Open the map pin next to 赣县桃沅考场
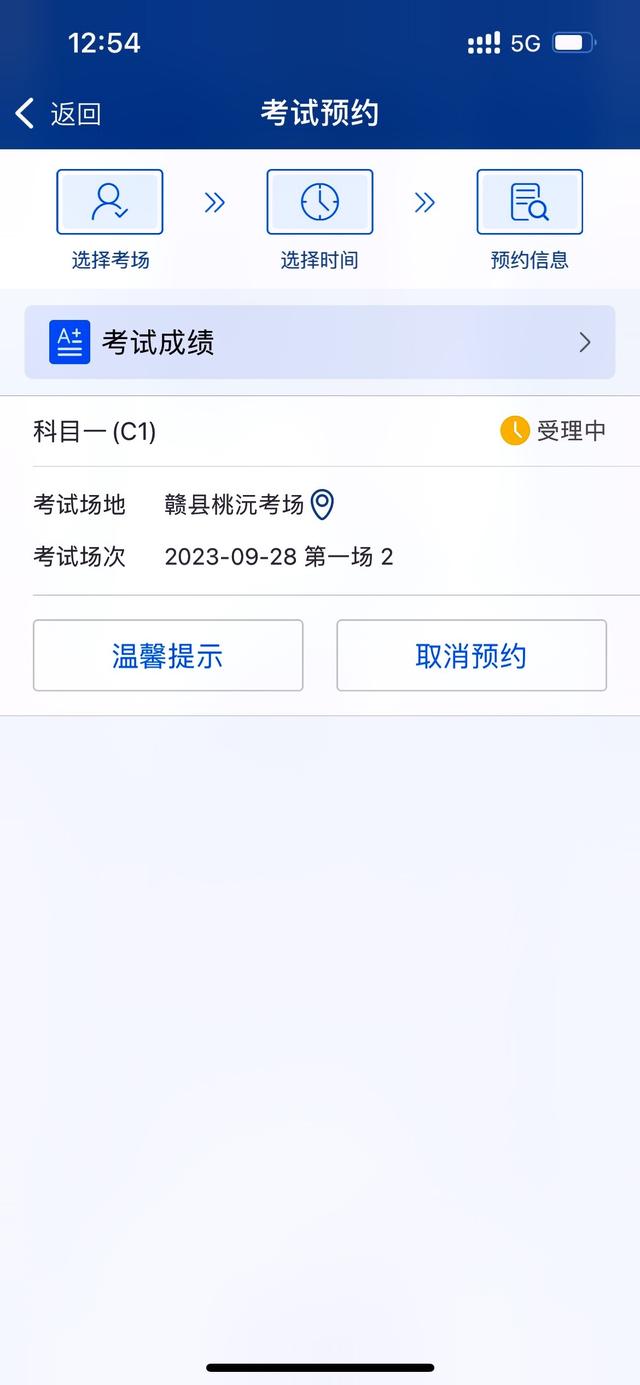This screenshot has height=1385, width=640. (x=322, y=505)
